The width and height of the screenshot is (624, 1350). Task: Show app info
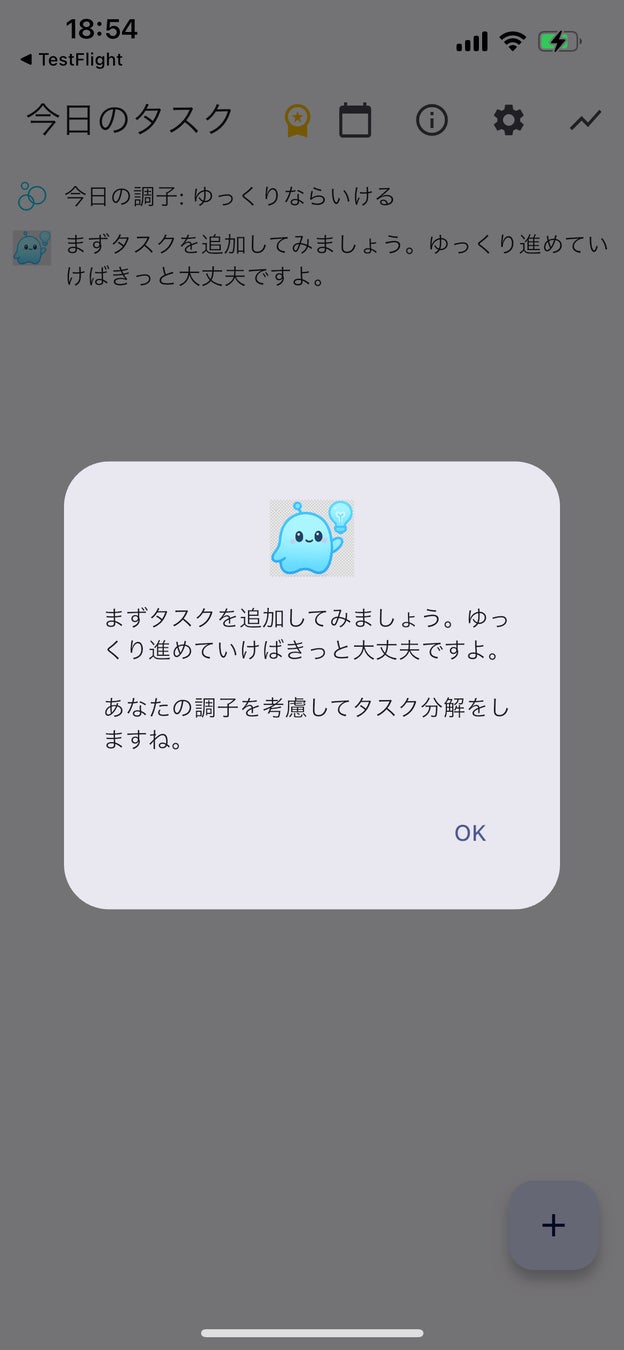pos(432,121)
